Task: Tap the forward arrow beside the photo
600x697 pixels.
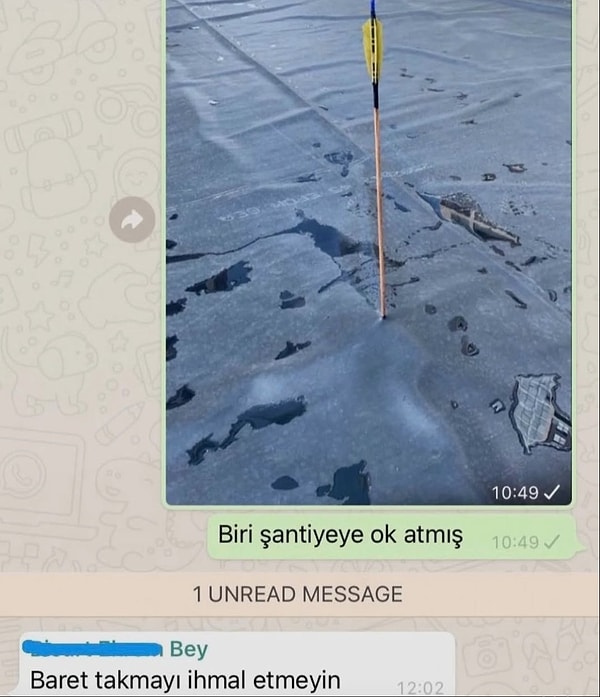Action: coord(132,220)
